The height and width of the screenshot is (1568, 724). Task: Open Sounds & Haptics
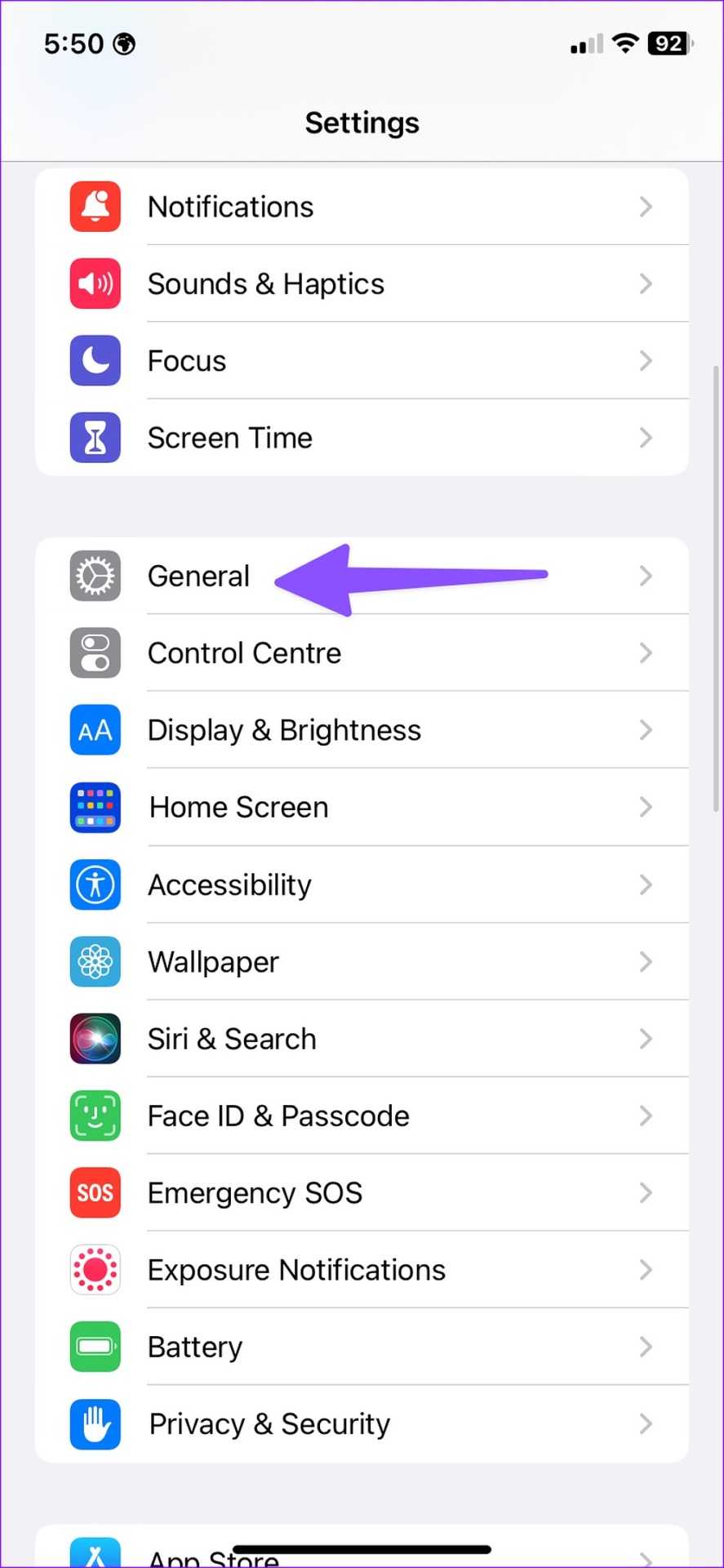pyautogui.click(x=362, y=283)
